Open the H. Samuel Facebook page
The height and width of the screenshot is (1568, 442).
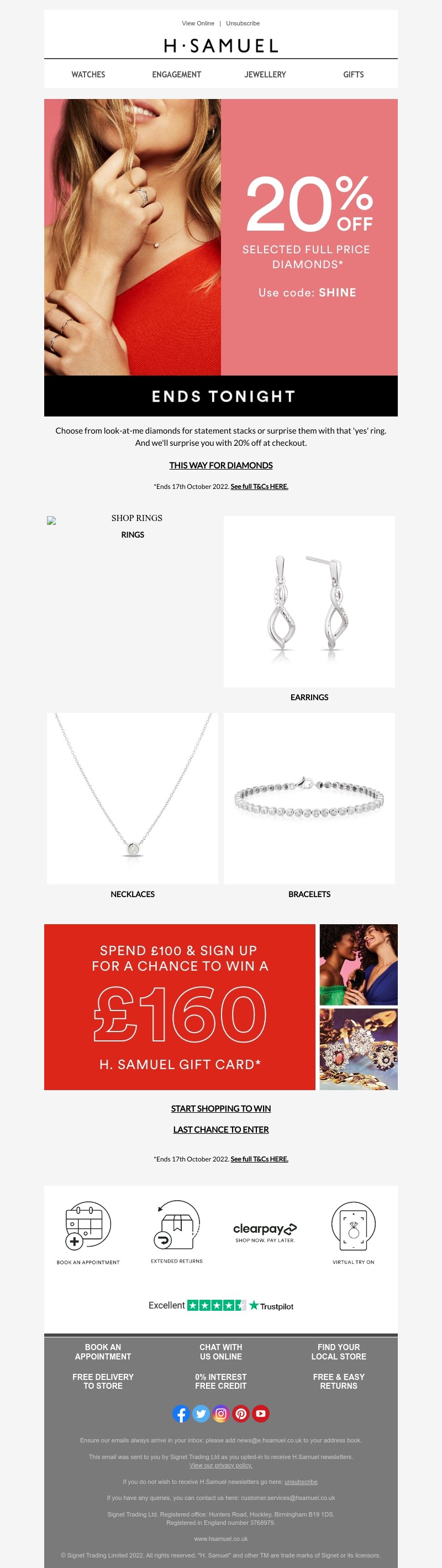tap(181, 1413)
